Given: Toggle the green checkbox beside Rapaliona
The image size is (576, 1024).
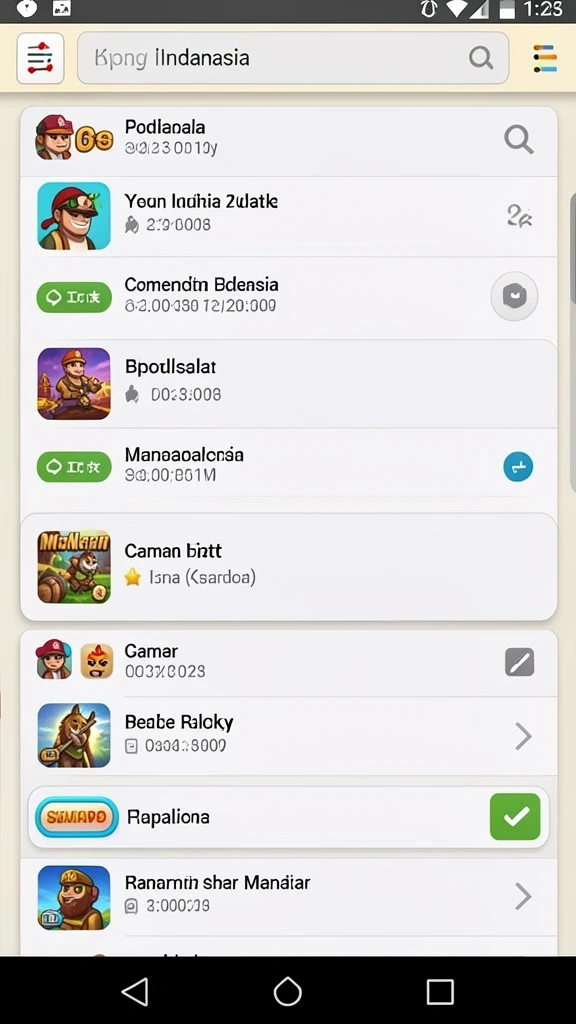Looking at the screenshot, I should [x=515, y=816].
